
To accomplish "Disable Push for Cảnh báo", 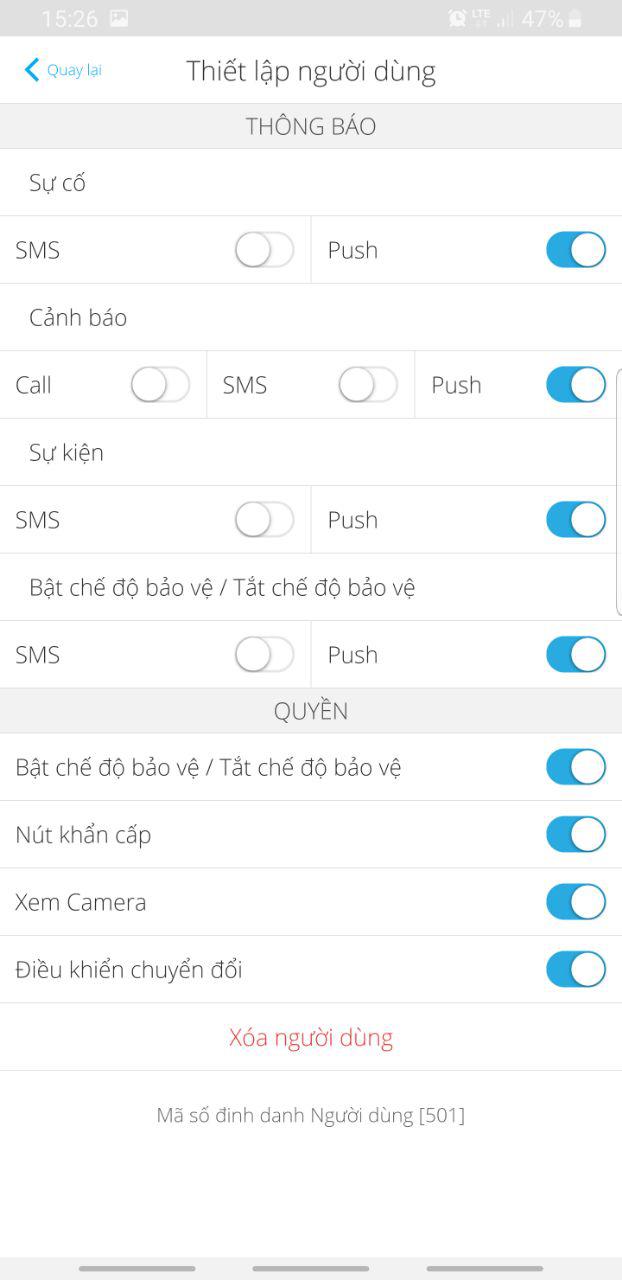I will coord(576,385).
